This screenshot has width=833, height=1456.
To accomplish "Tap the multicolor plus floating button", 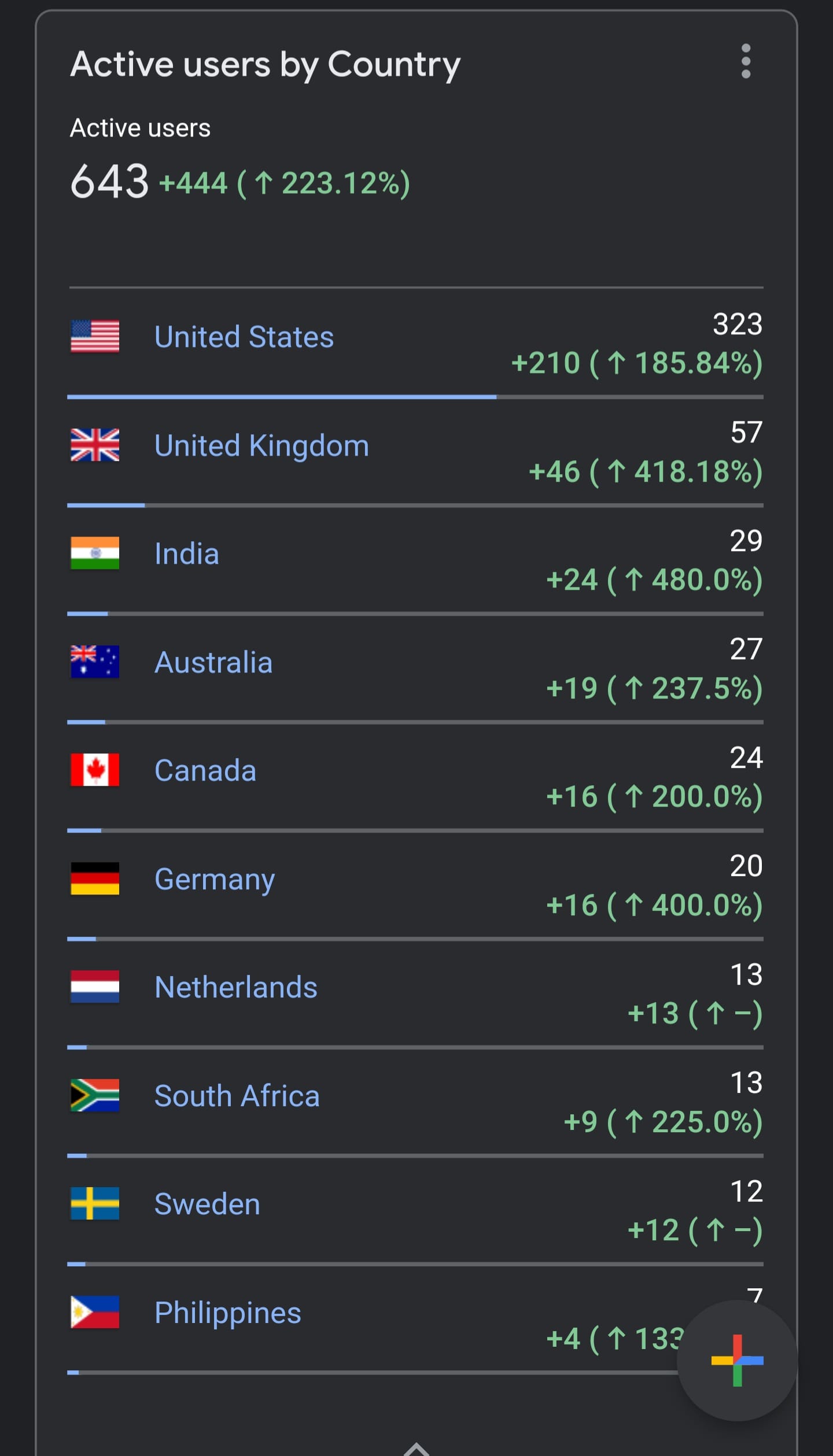I will (x=737, y=1360).
